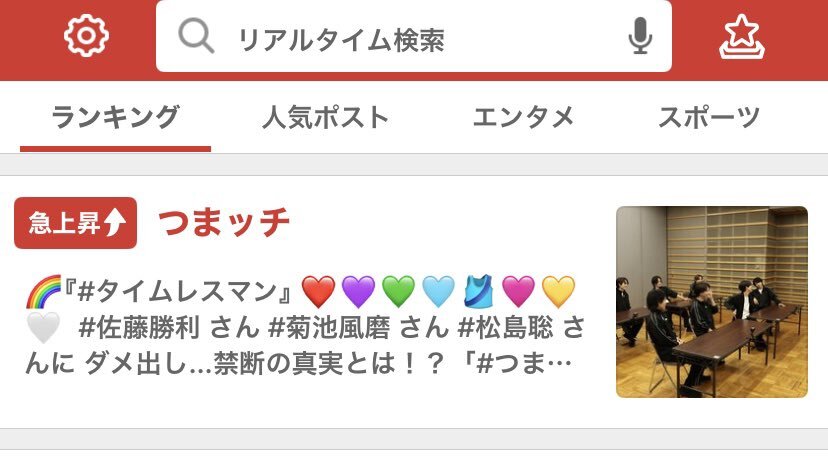The height and width of the screenshot is (465, 828).
Task: View the つまッチ post photo thumbnail
Action: click(x=711, y=302)
